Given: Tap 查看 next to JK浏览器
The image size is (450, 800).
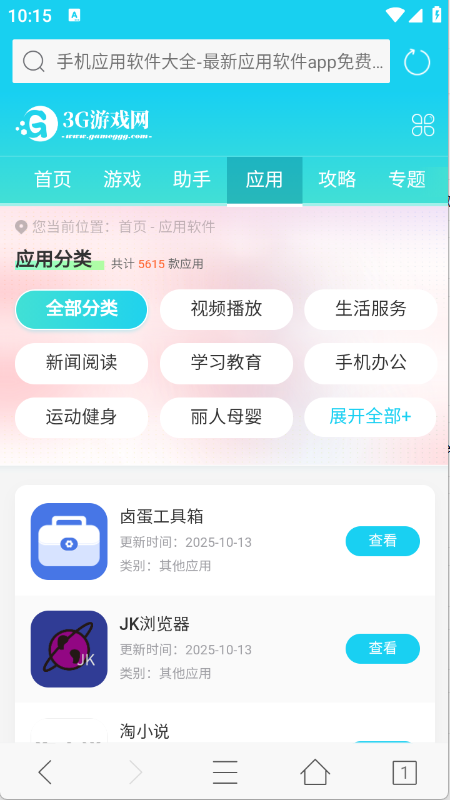Looking at the screenshot, I should click(x=383, y=648).
